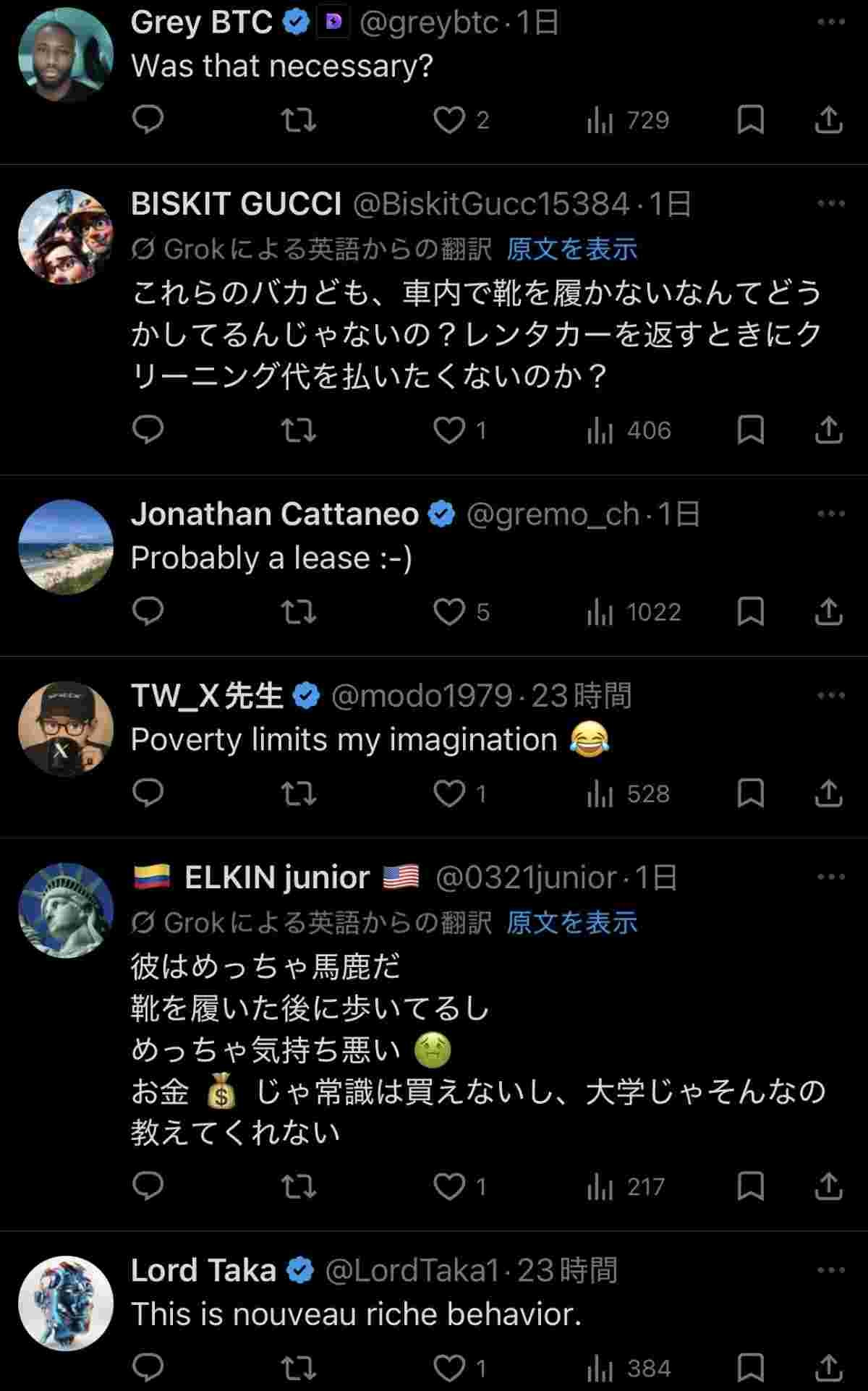The width and height of the screenshot is (868, 1391).
Task: Bookmark BISKIT GUCCI's reply
Action: coord(750,431)
